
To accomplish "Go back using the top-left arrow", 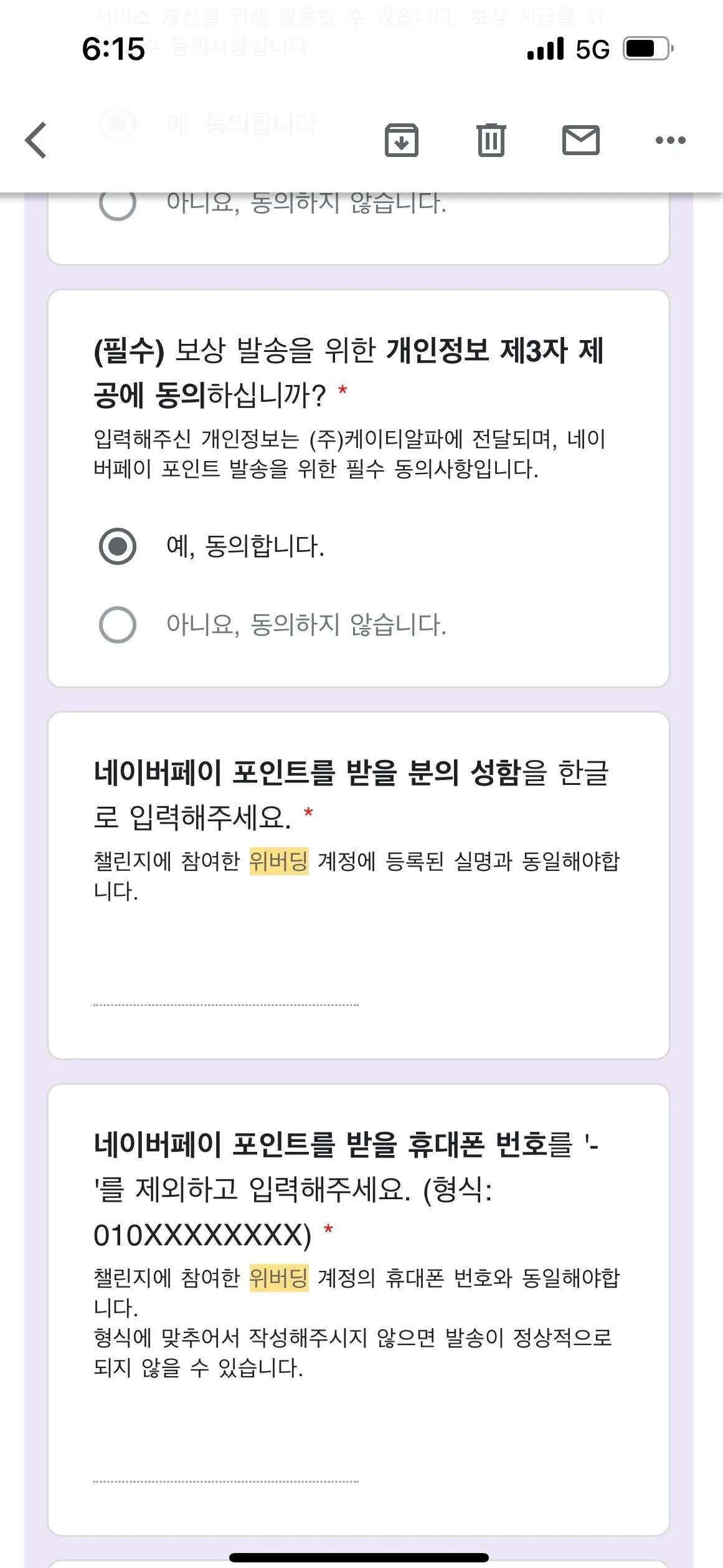I will click(36, 140).
